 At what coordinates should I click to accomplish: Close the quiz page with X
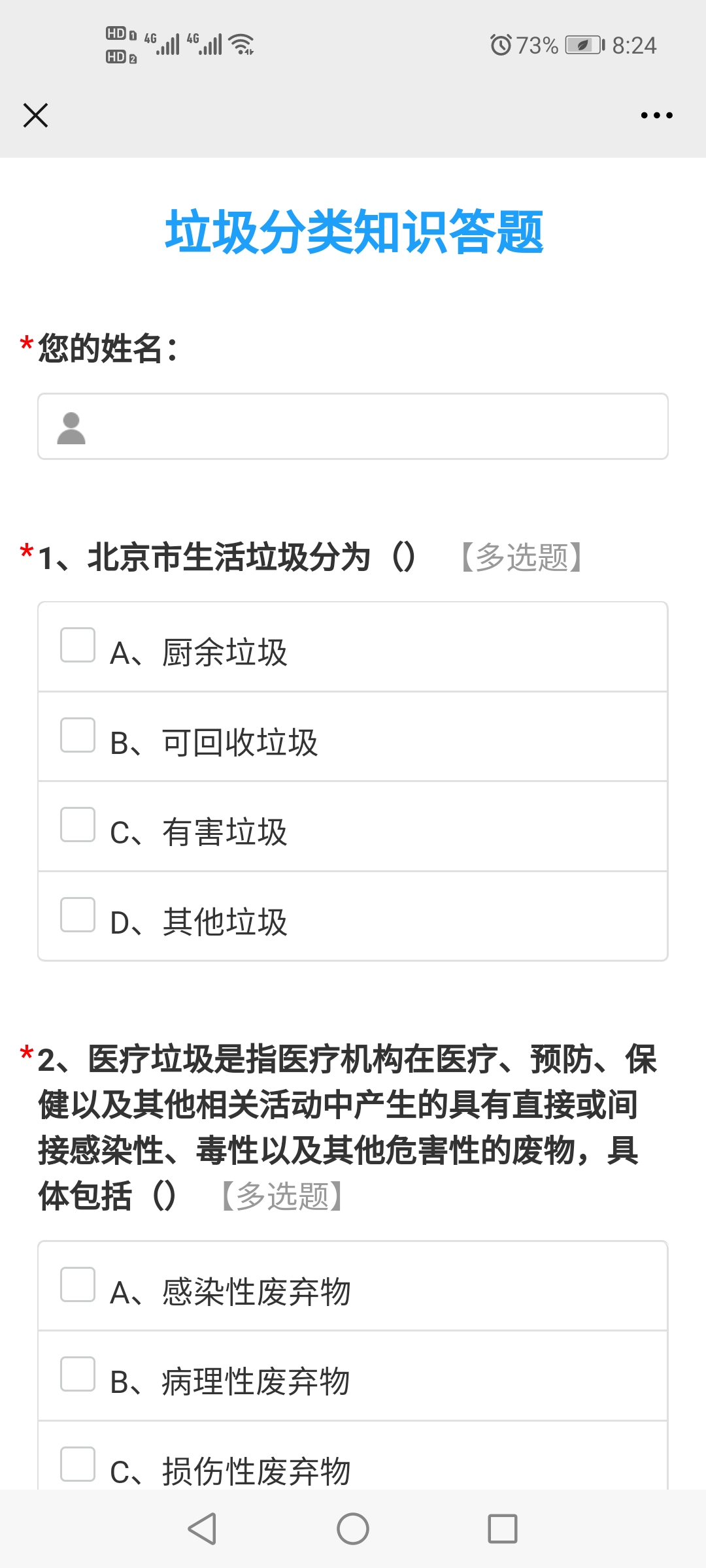[35, 116]
